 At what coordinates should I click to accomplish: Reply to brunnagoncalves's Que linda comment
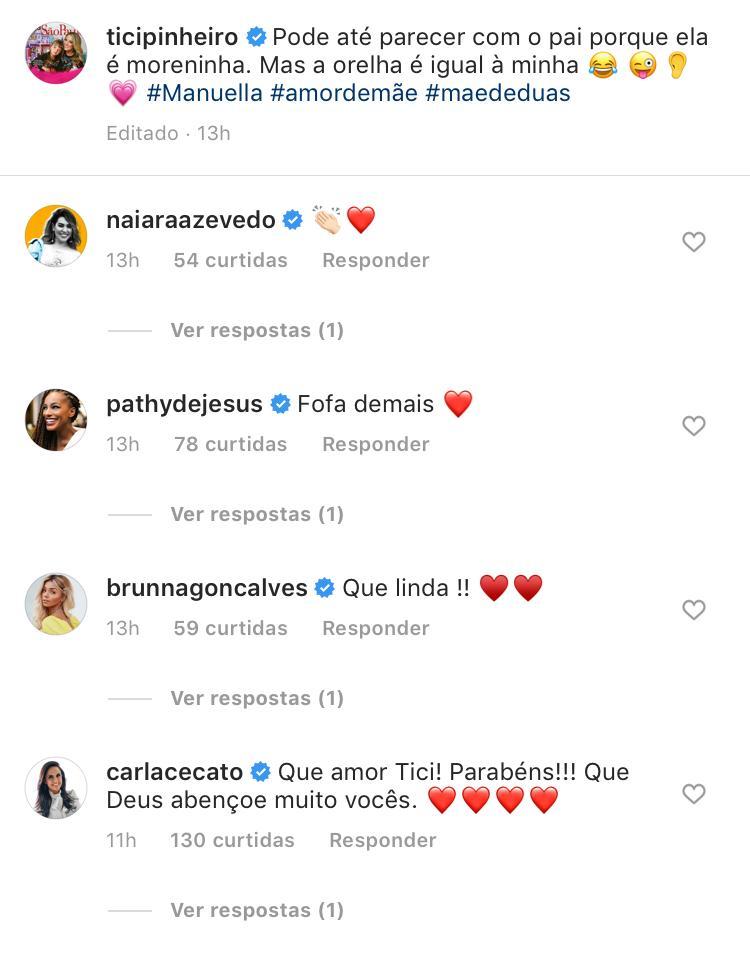[x=375, y=628]
